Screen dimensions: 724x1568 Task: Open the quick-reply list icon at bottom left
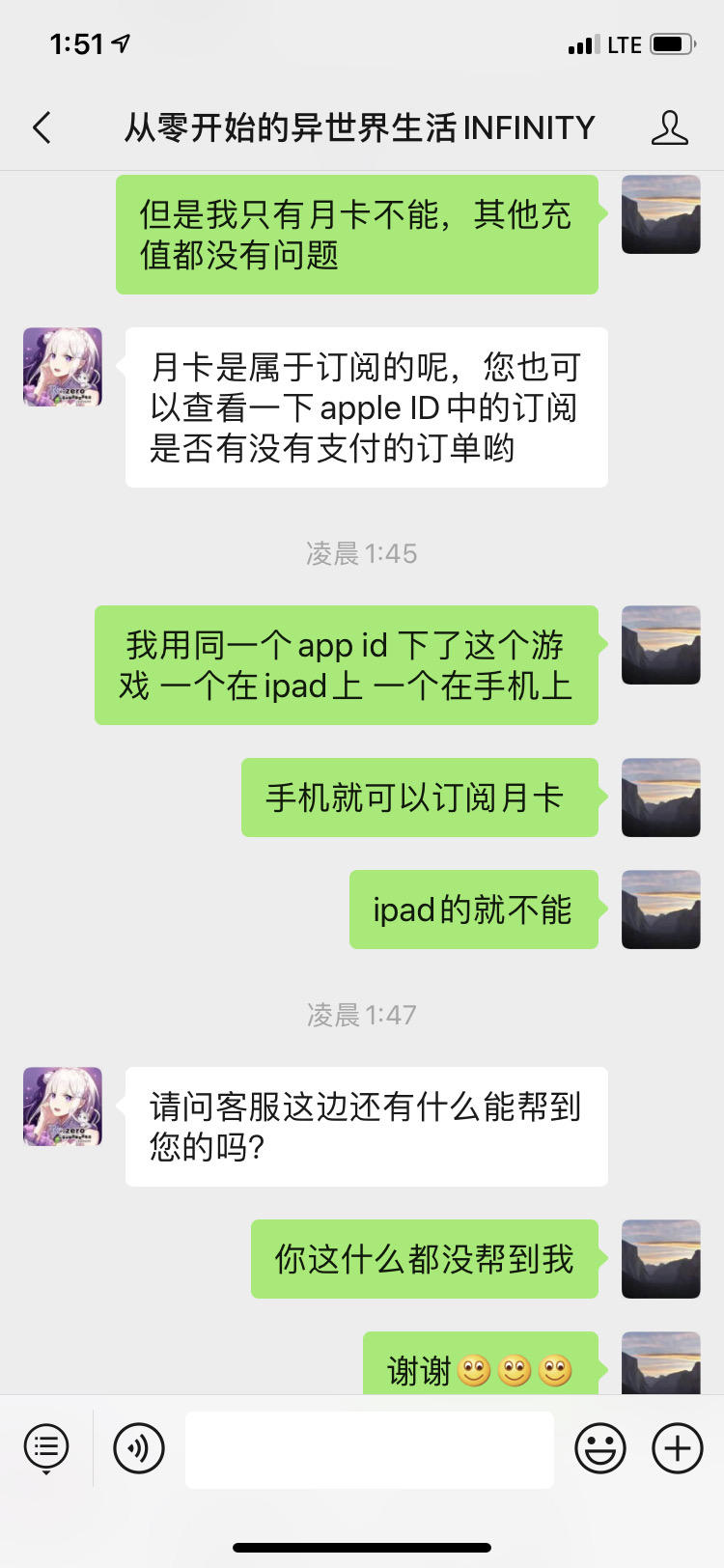click(44, 1448)
